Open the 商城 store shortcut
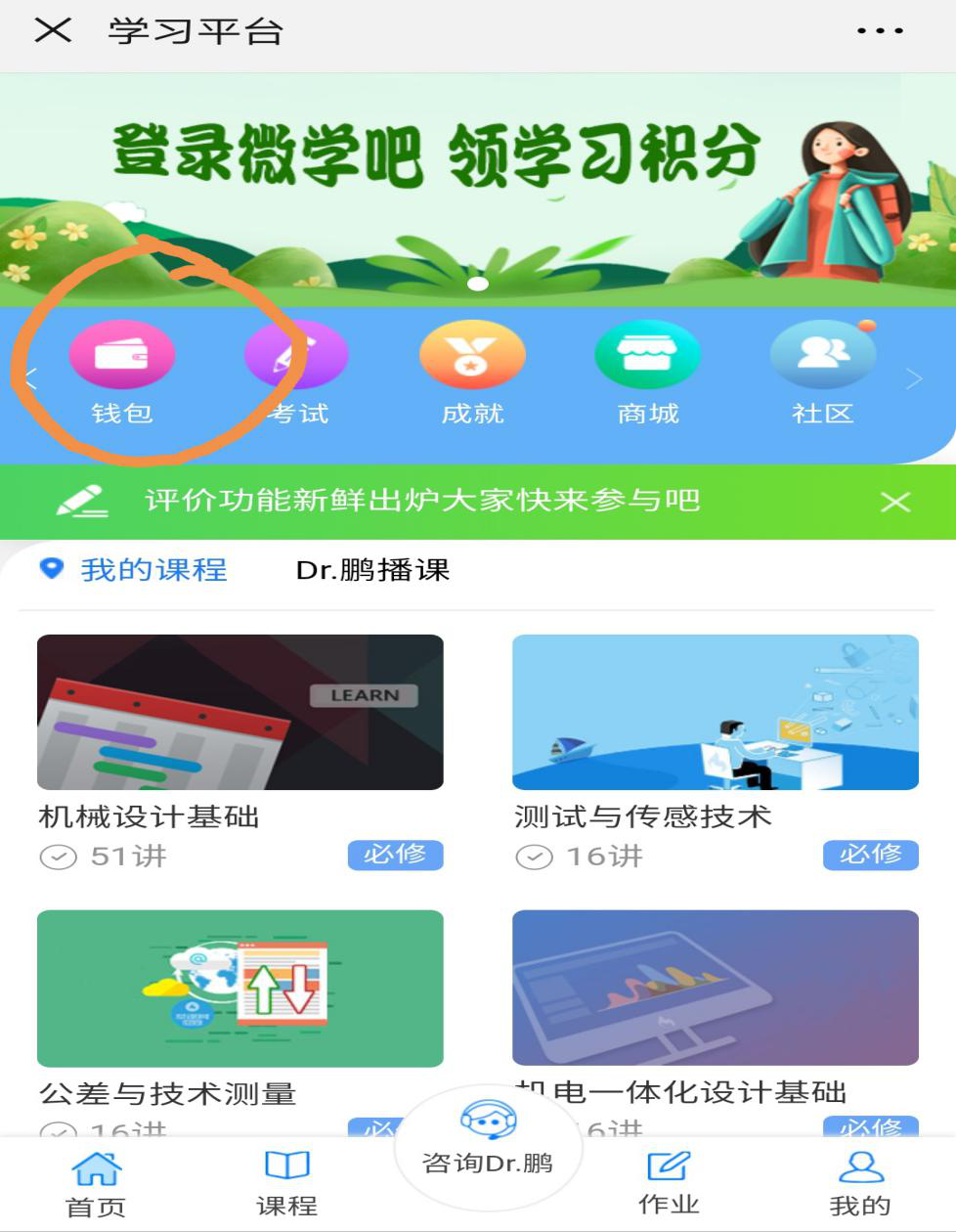Screen dimensions: 956x1232 point(647,374)
